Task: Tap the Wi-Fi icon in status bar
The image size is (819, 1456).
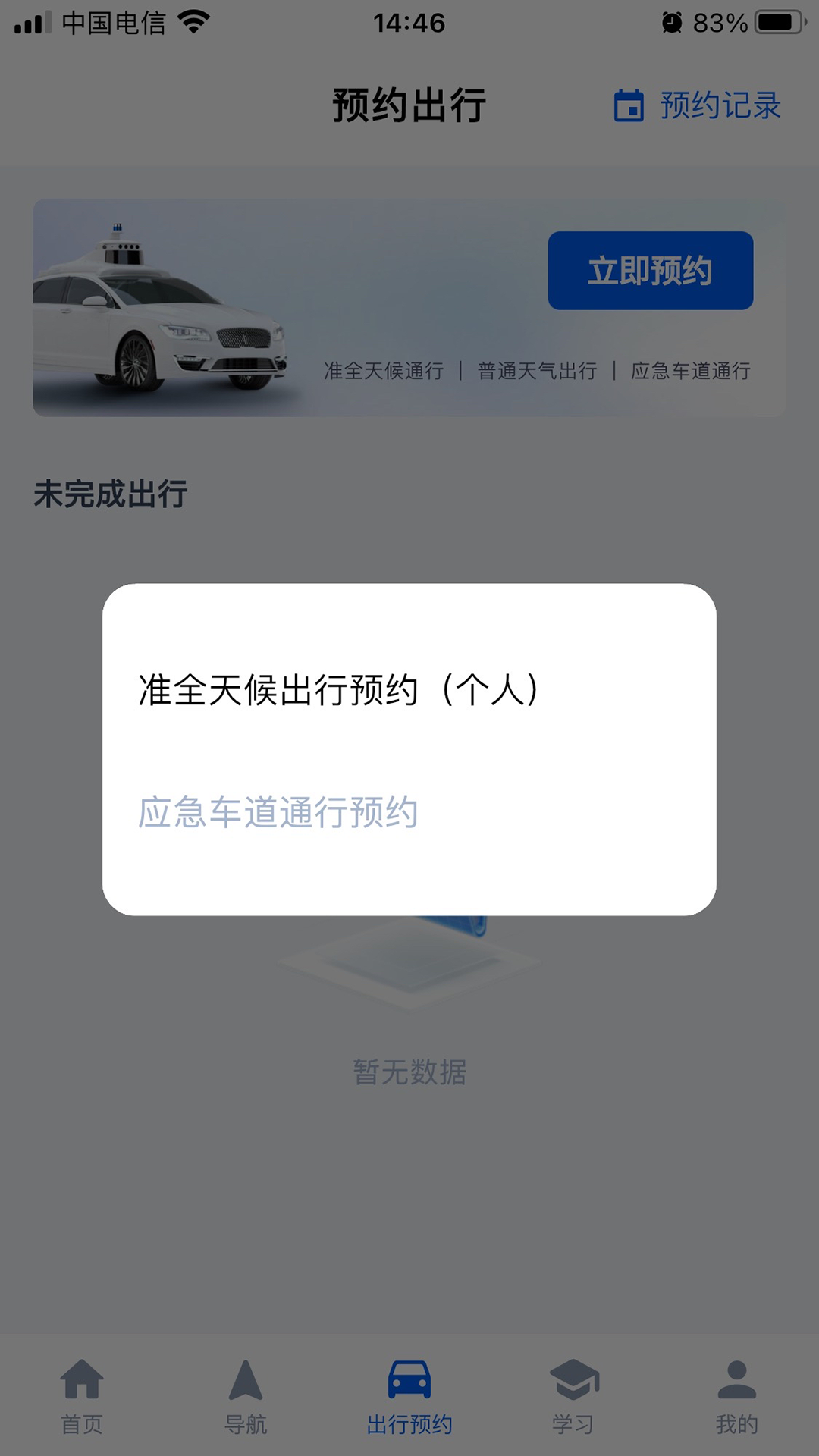Action: pyautogui.click(x=192, y=23)
